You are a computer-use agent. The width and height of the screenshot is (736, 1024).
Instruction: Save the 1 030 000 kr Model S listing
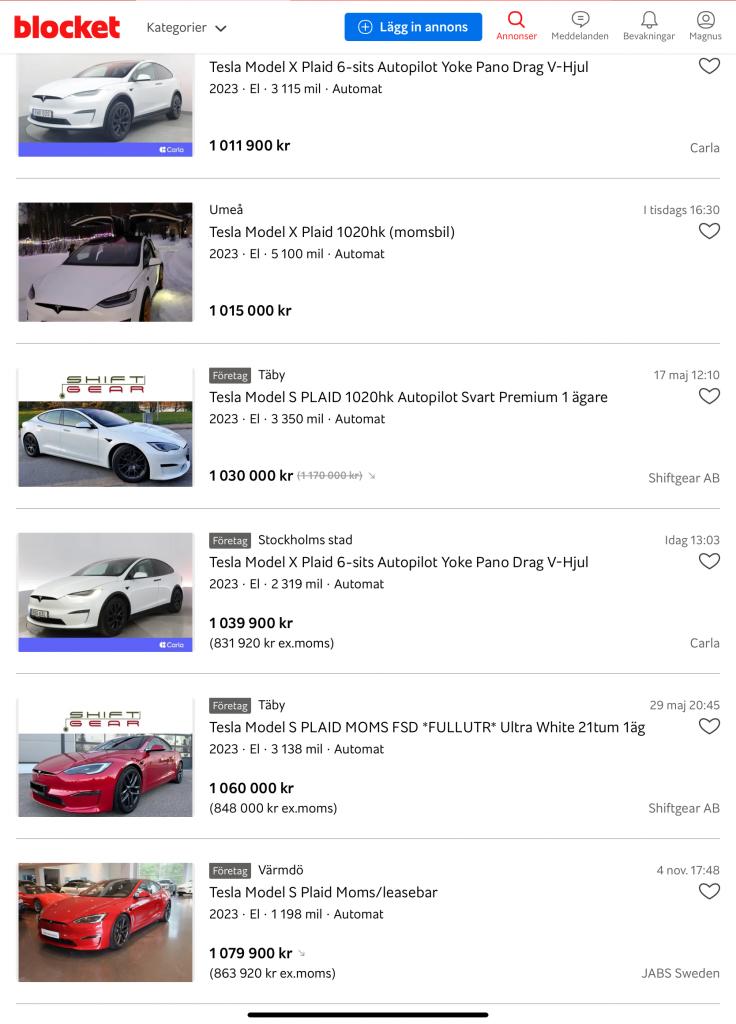coord(709,396)
